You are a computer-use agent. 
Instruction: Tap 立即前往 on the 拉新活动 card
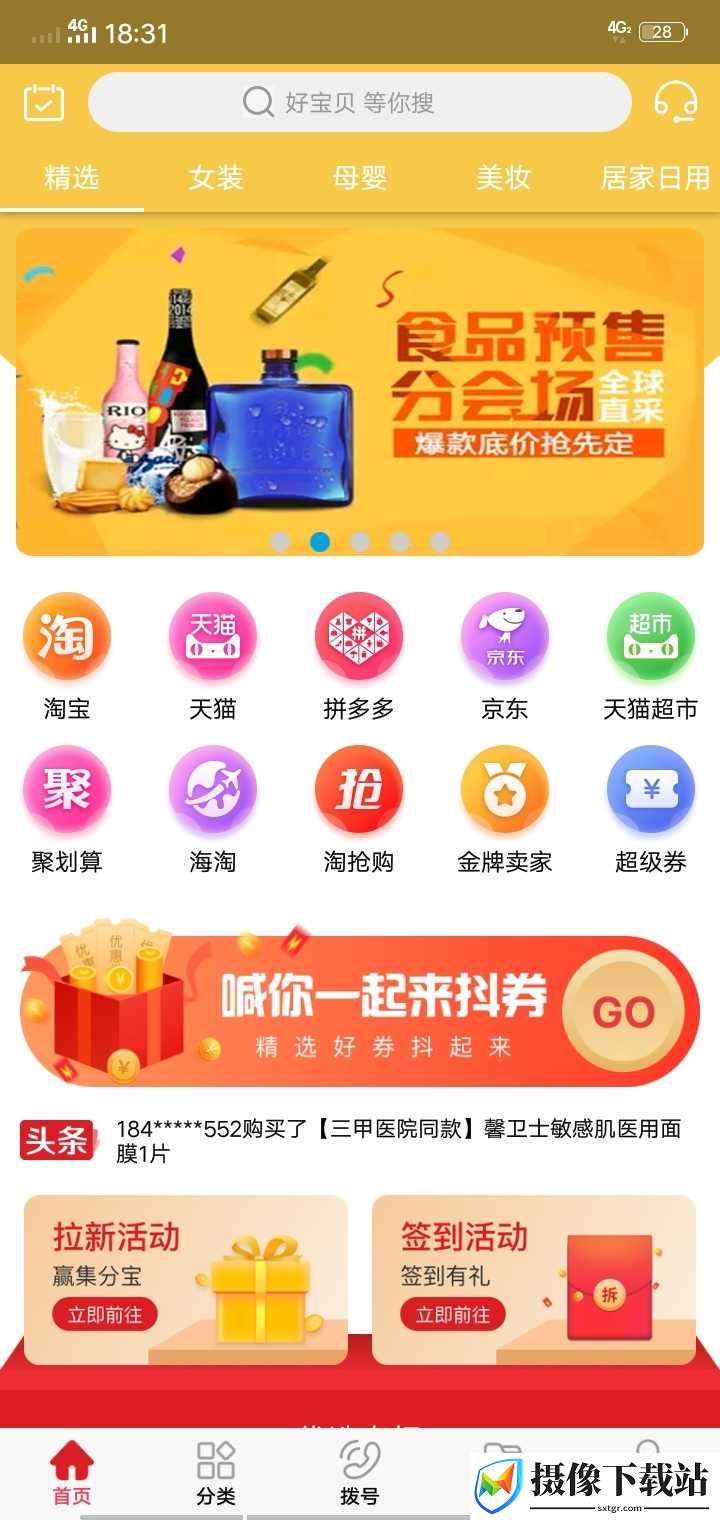coord(105,1315)
